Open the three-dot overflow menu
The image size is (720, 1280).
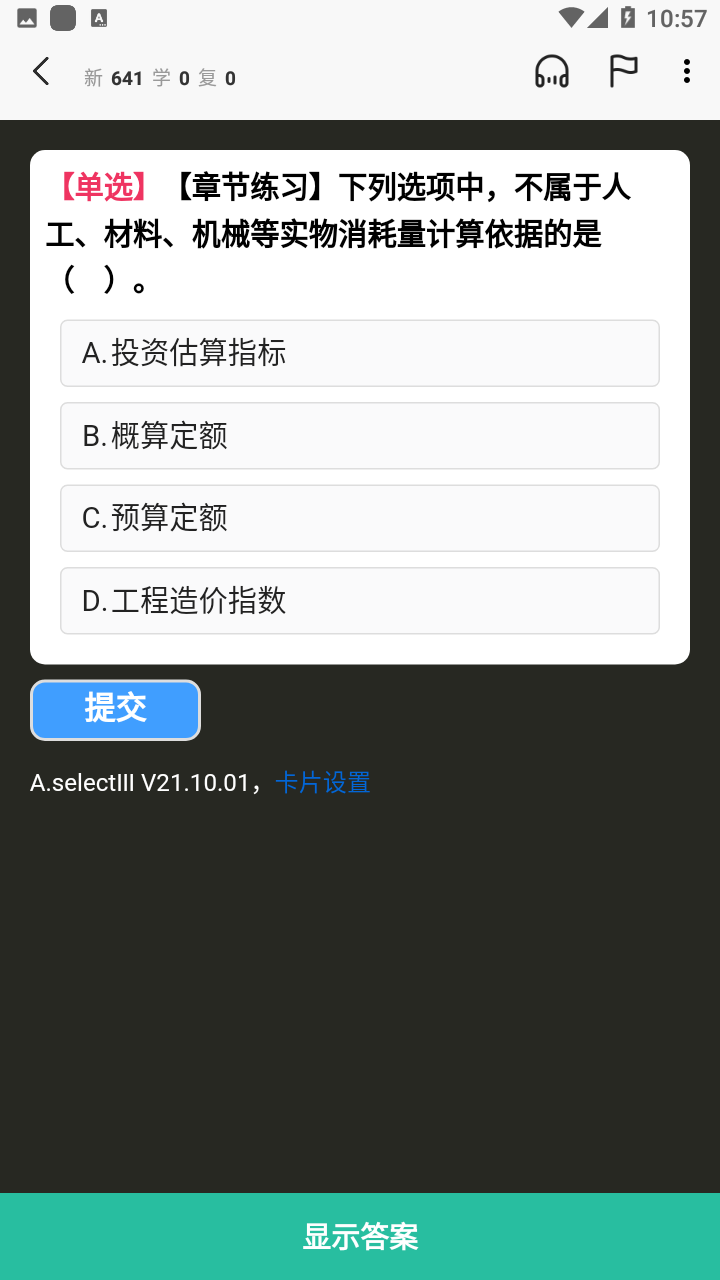(x=686, y=71)
